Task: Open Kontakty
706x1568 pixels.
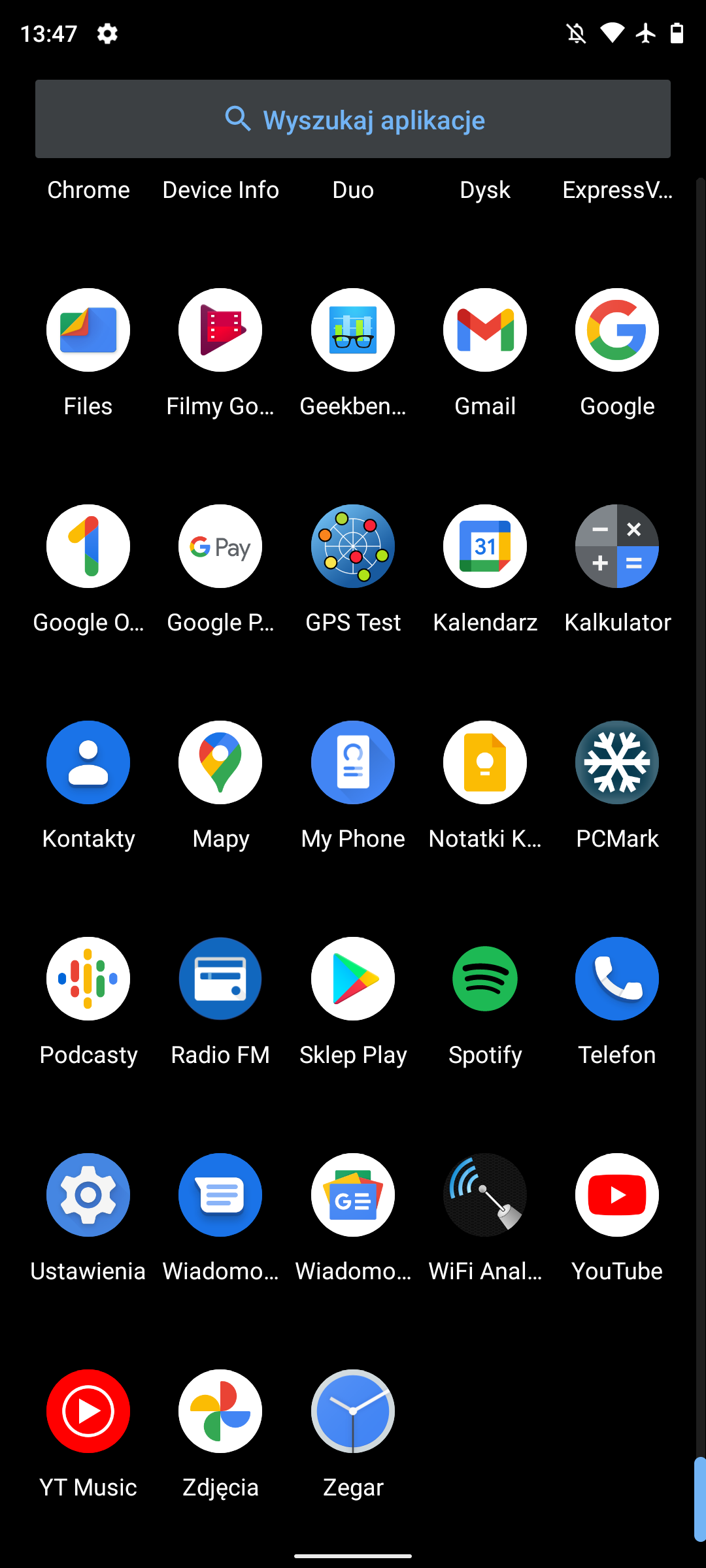Action: (88, 762)
